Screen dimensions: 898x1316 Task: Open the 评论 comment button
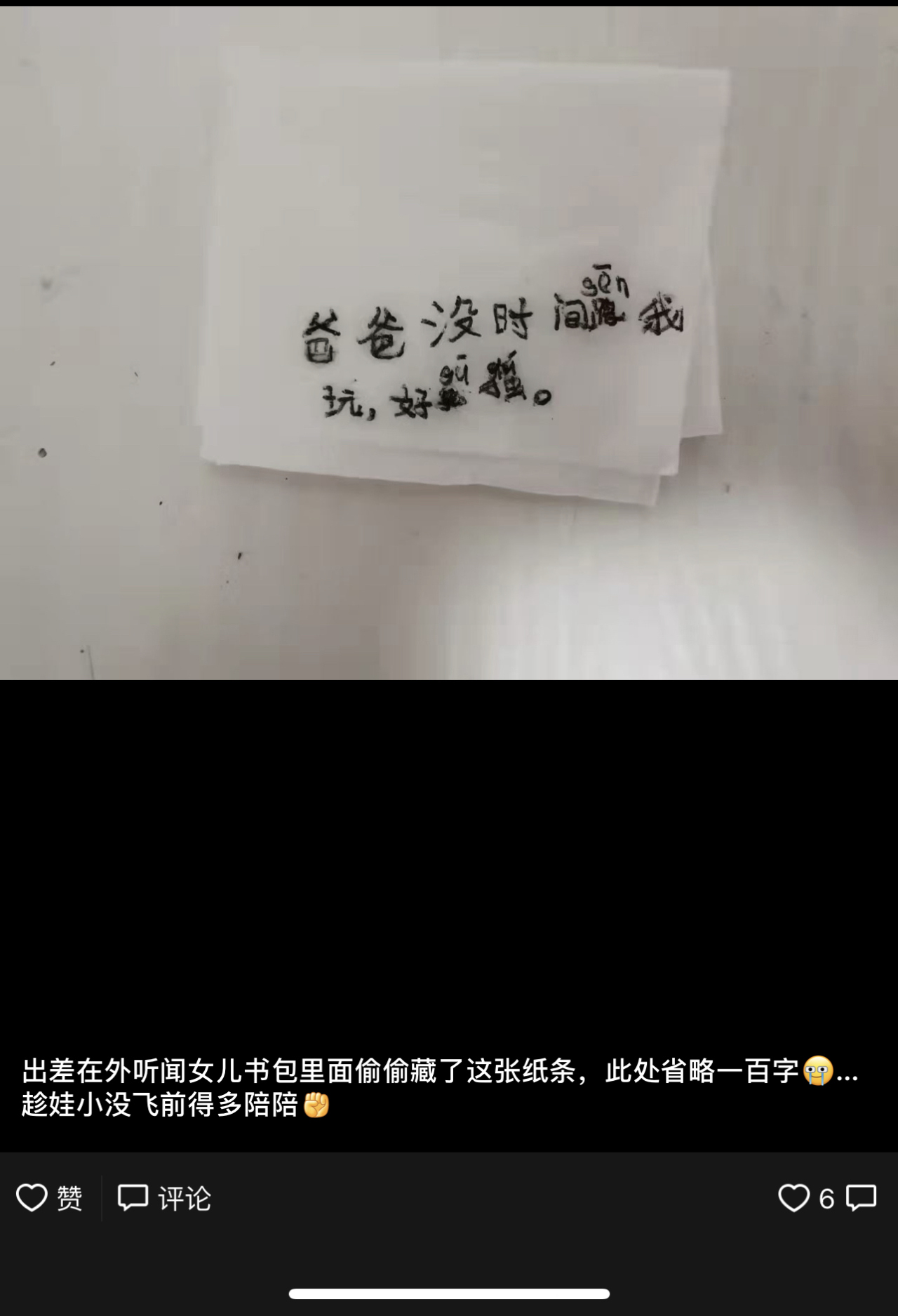point(164,1198)
